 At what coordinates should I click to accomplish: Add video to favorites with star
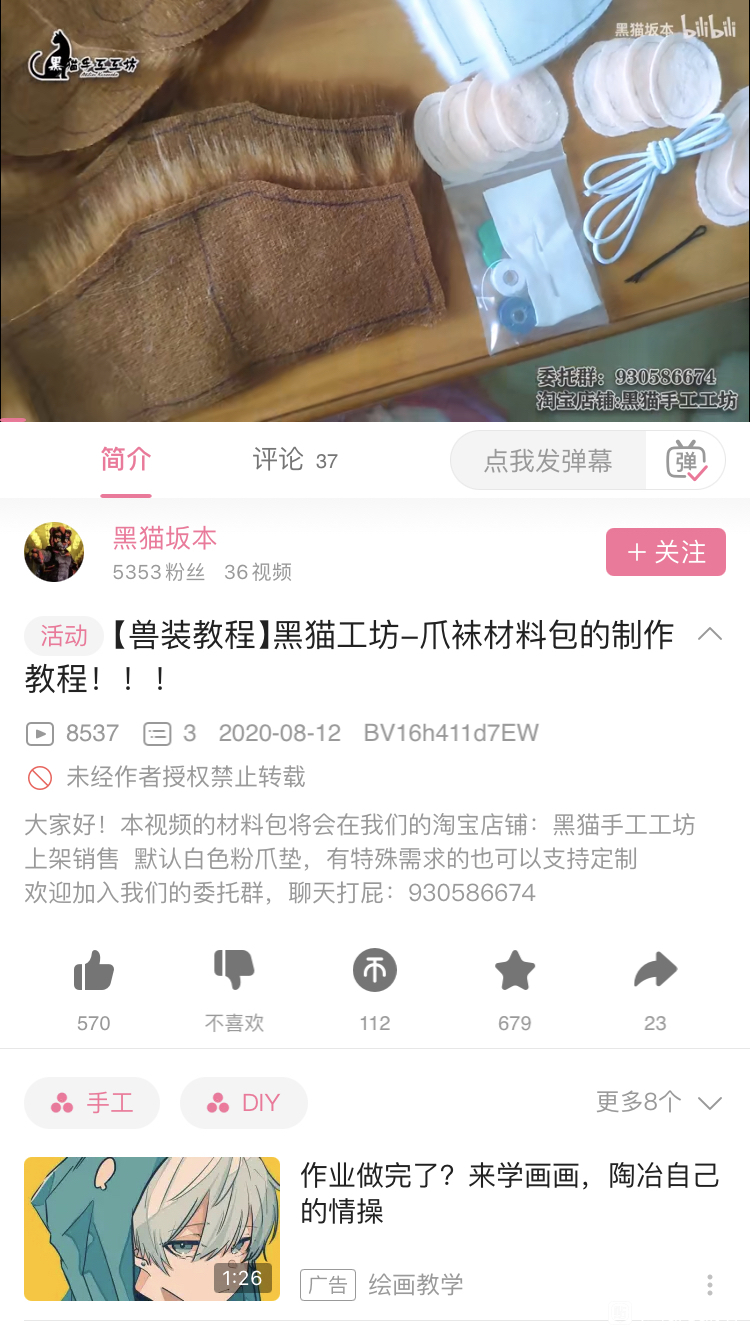tap(515, 971)
